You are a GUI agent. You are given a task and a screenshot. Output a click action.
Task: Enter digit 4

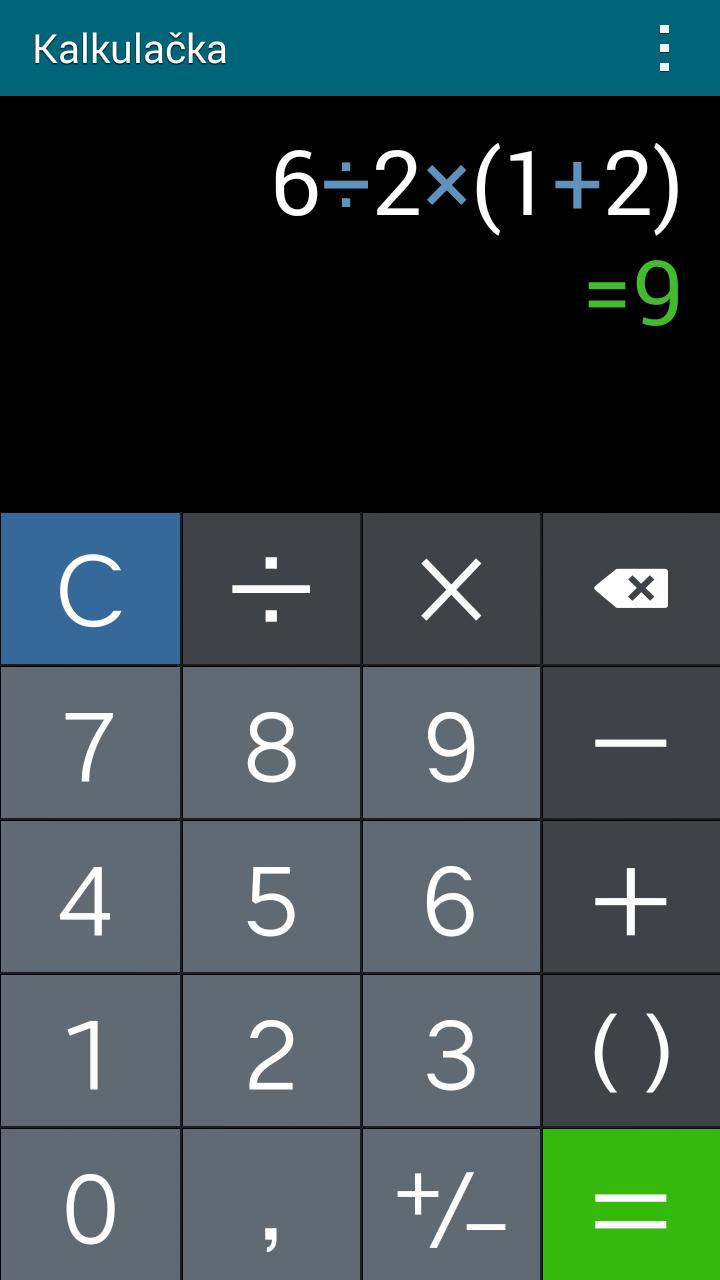click(90, 898)
